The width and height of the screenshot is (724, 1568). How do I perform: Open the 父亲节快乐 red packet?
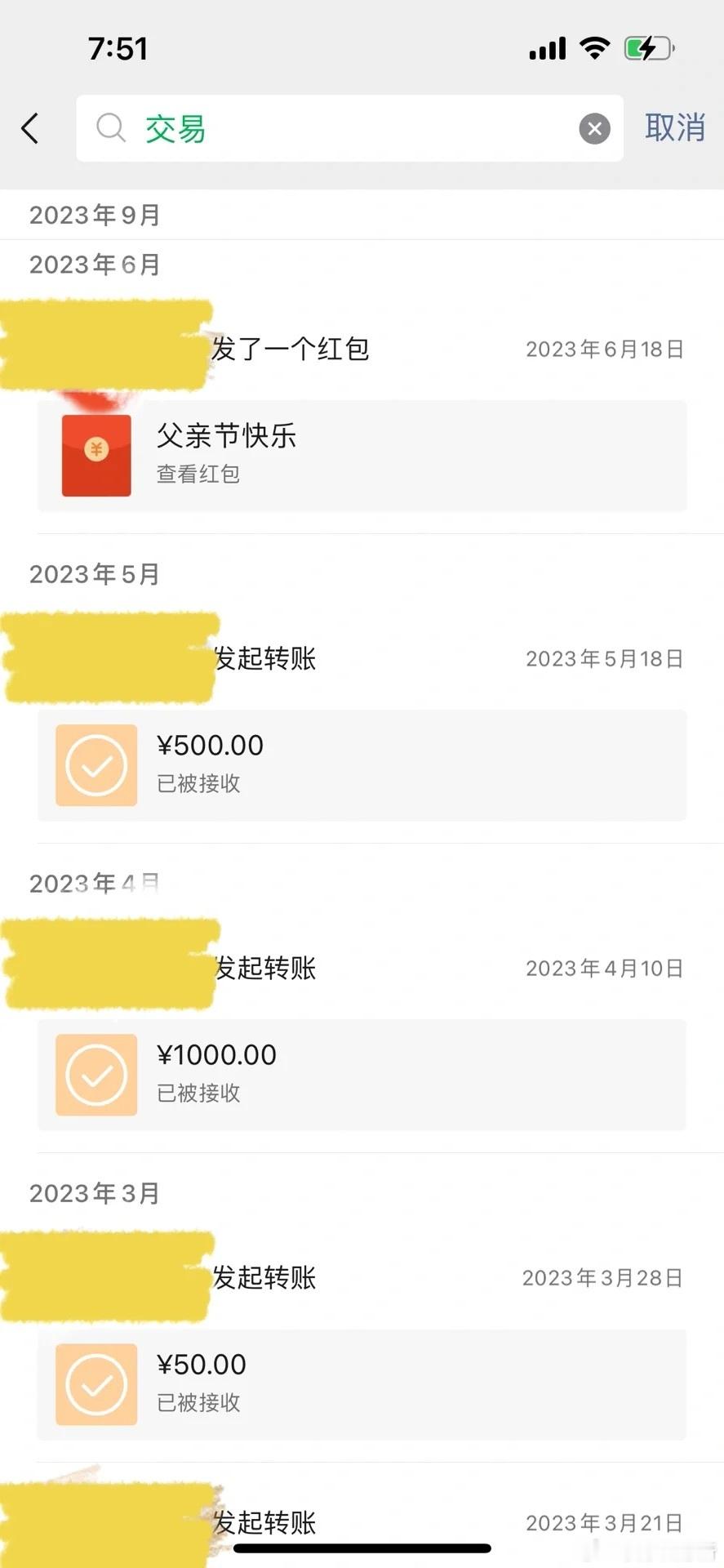tap(362, 456)
